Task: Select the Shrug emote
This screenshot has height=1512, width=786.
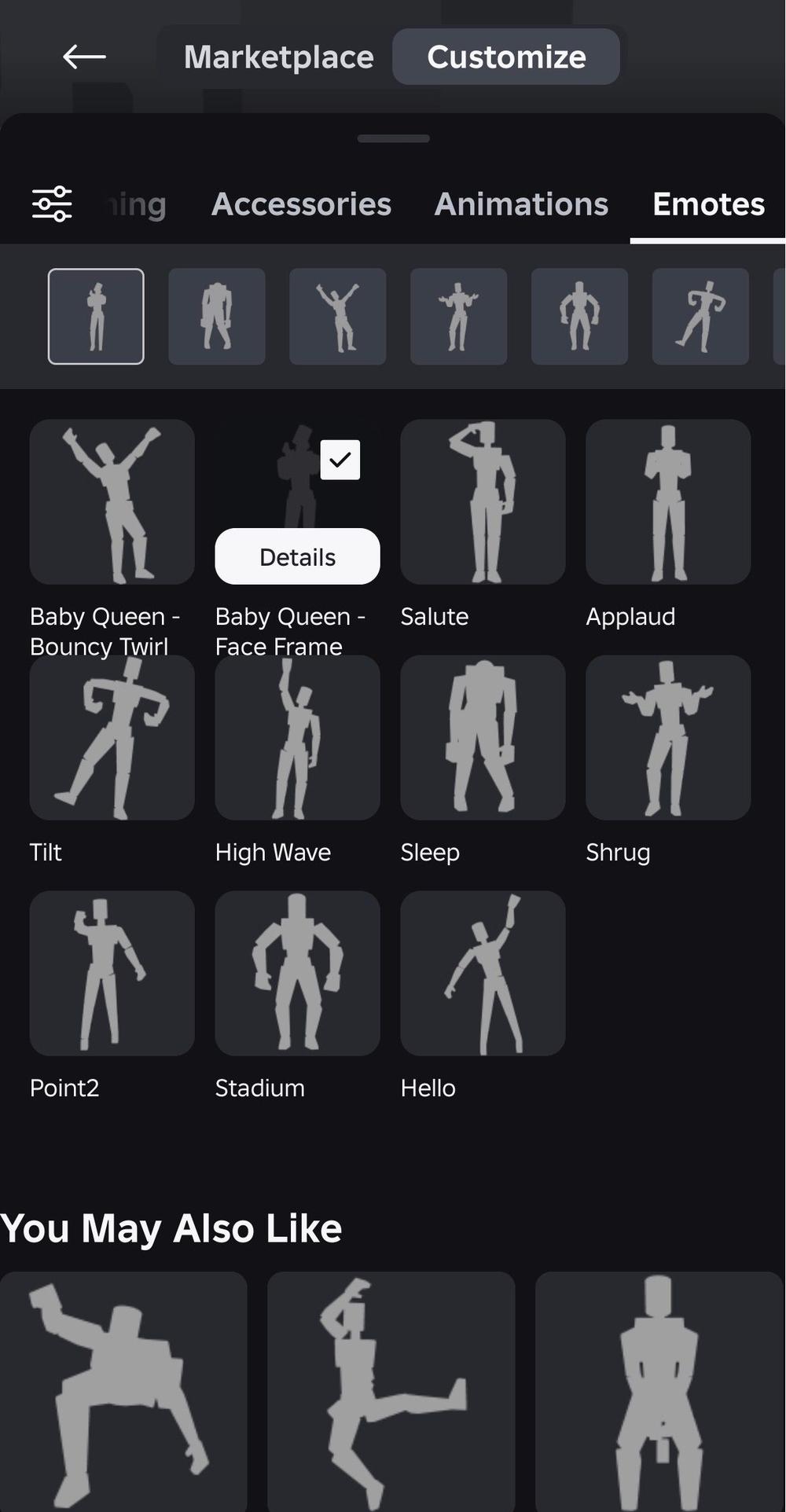Action: (668, 739)
